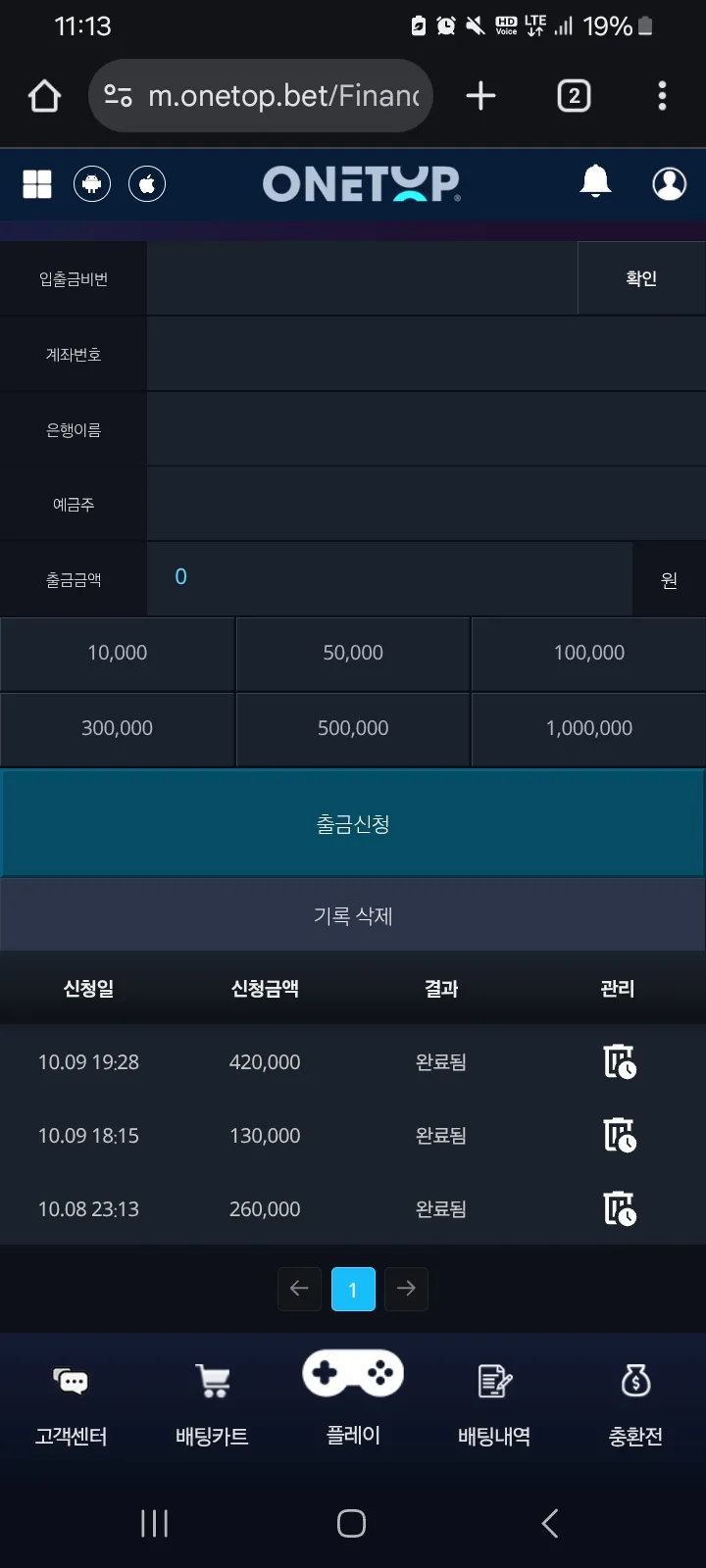Tap the Apple app download icon
Image resolution: width=706 pixels, height=1568 pixels.
[x=147, y=183]
